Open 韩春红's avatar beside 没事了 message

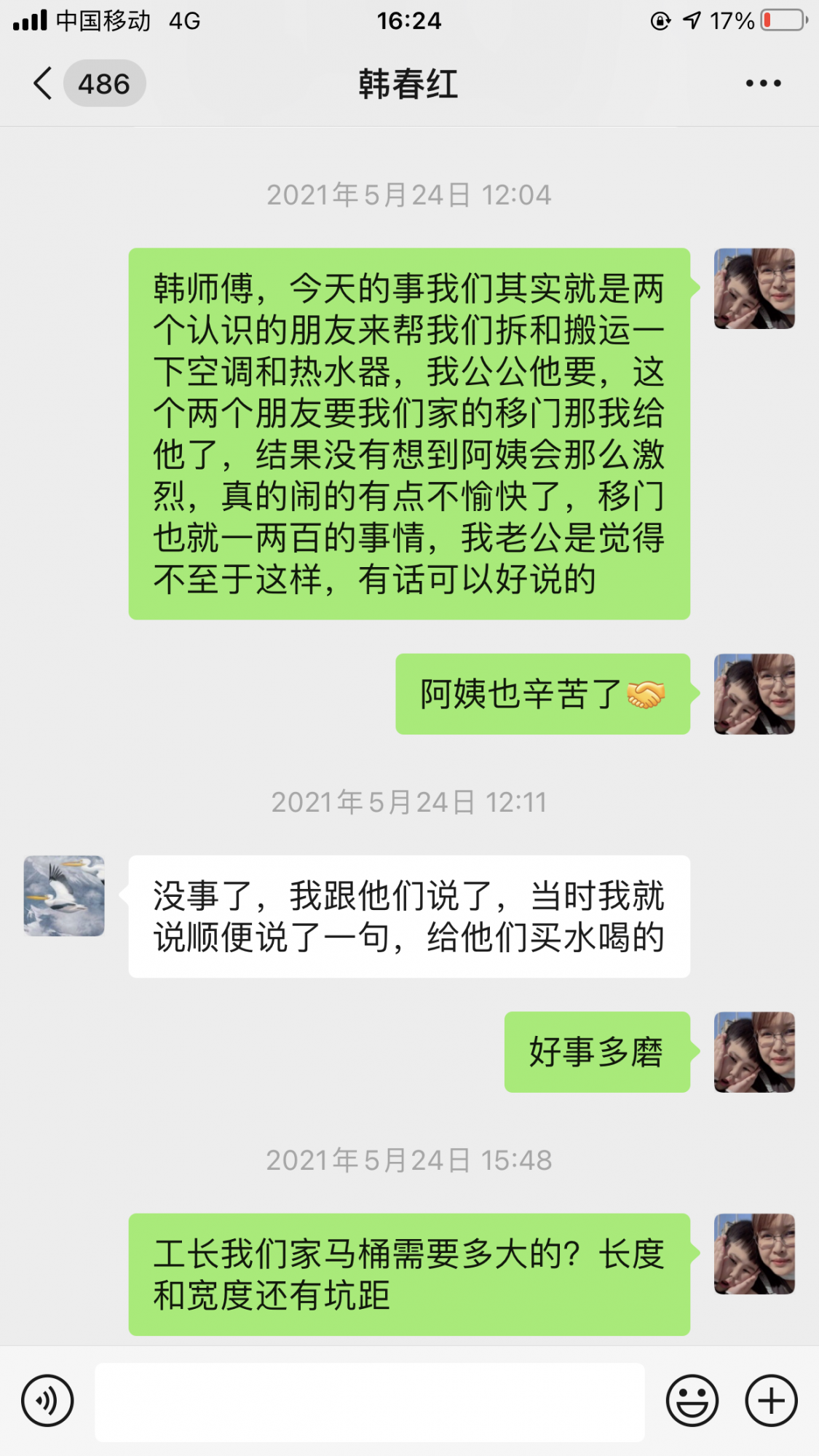tap(64, 895)
